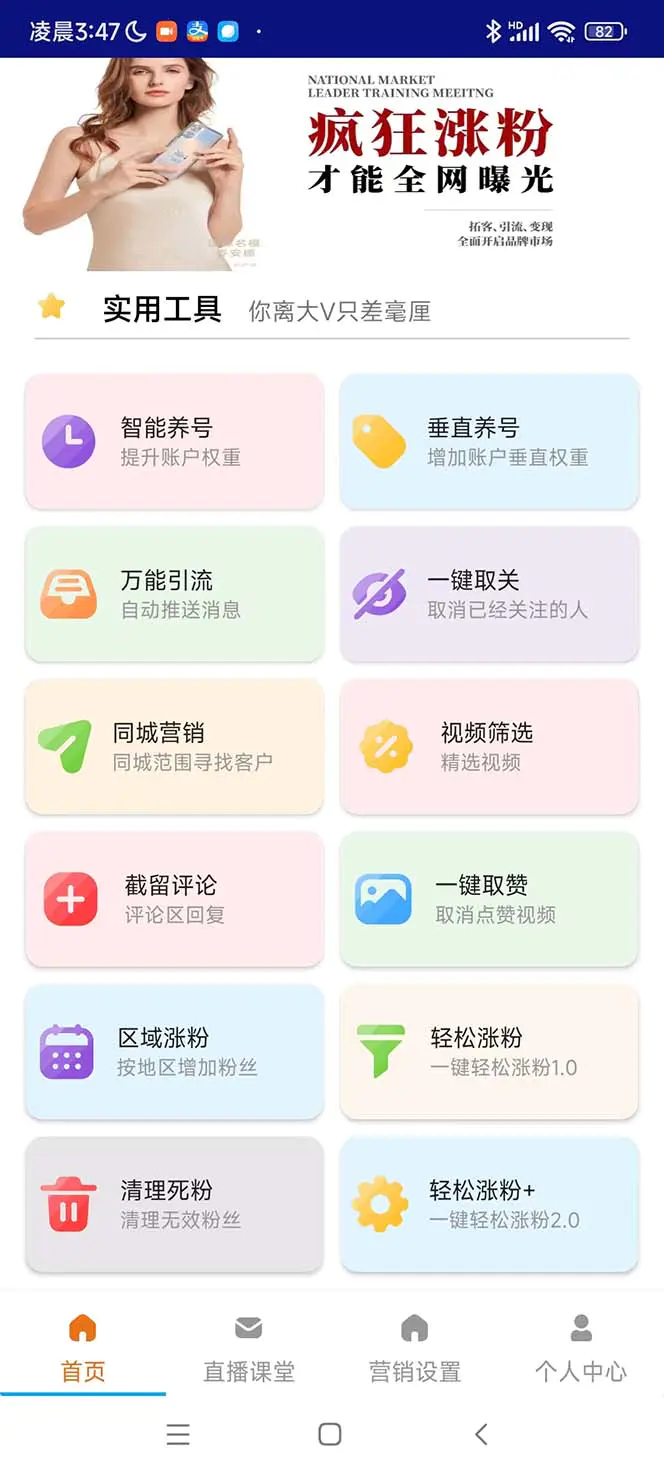664x1476 pixels.
Task: Open 截留评论 comment reply tool
Action: point(174,899)
